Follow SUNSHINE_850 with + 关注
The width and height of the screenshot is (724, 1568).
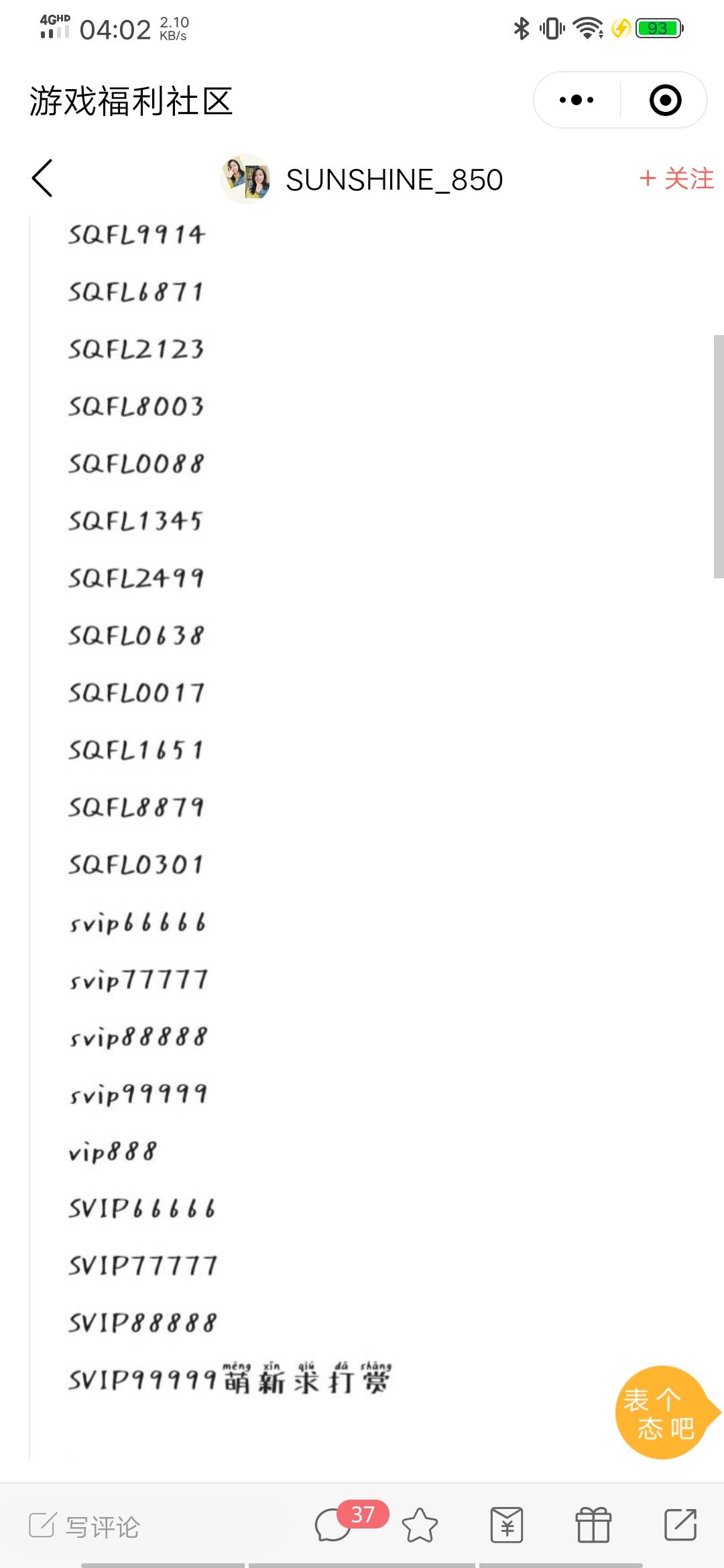click(676, 179)
